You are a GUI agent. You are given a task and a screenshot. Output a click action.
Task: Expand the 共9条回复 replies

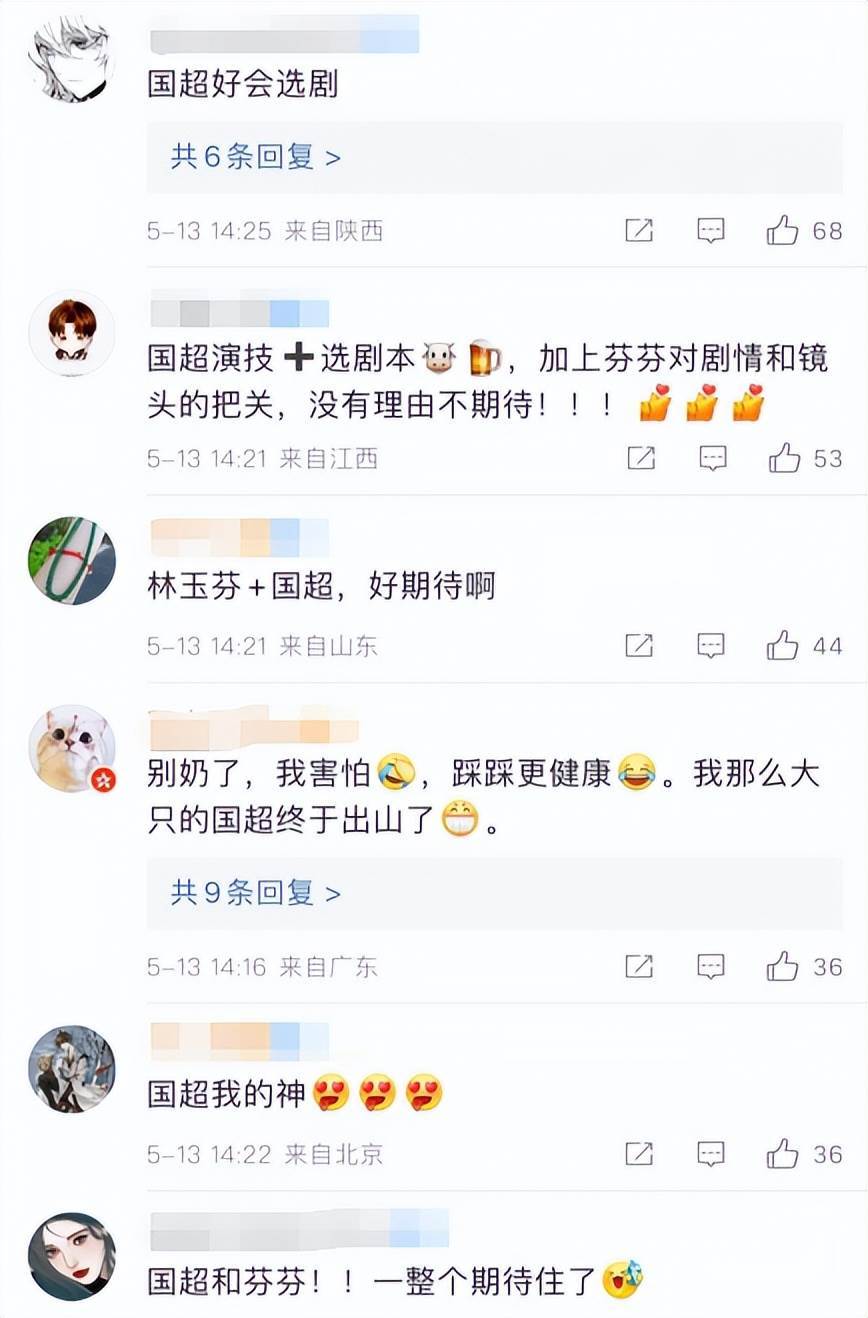[x=256, y=893]
